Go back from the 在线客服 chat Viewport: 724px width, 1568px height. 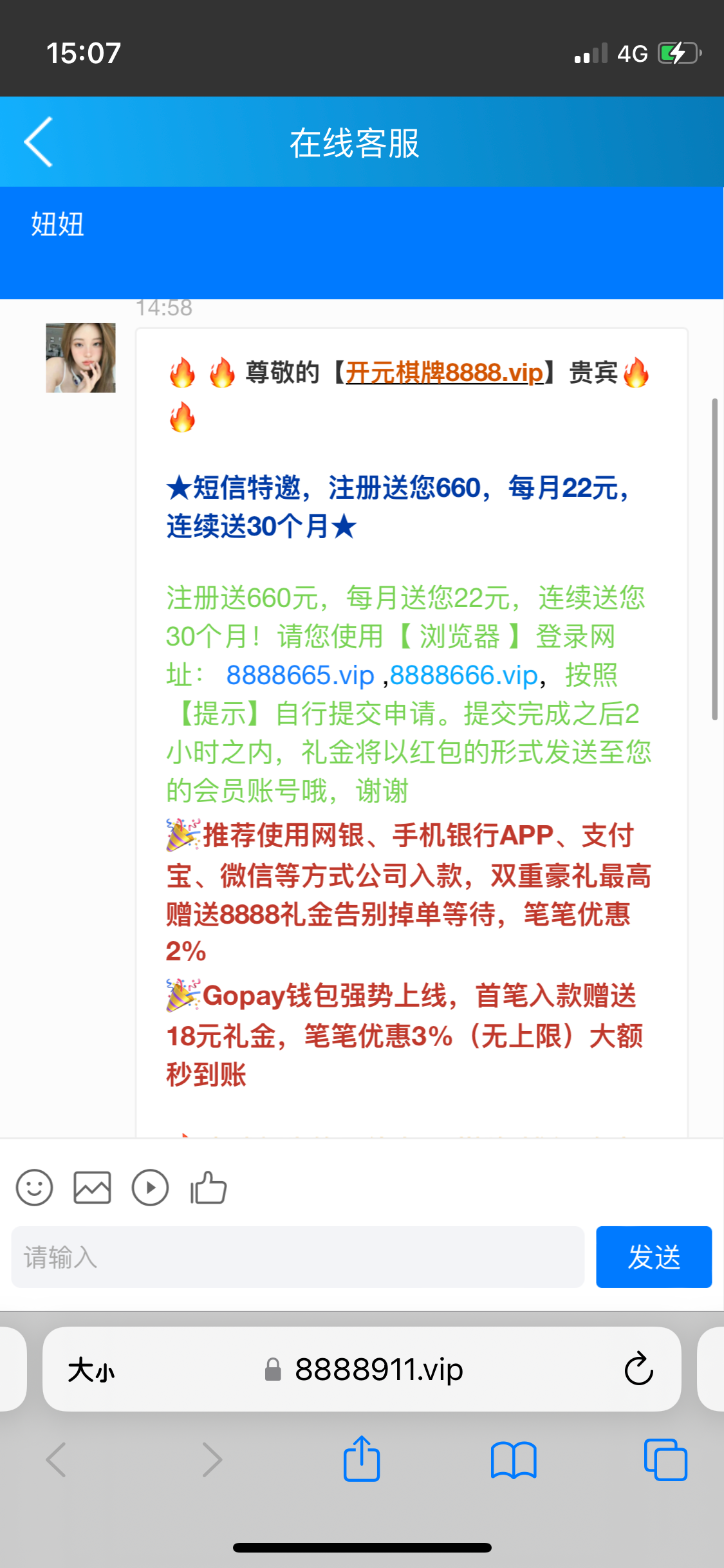(39, 142)
